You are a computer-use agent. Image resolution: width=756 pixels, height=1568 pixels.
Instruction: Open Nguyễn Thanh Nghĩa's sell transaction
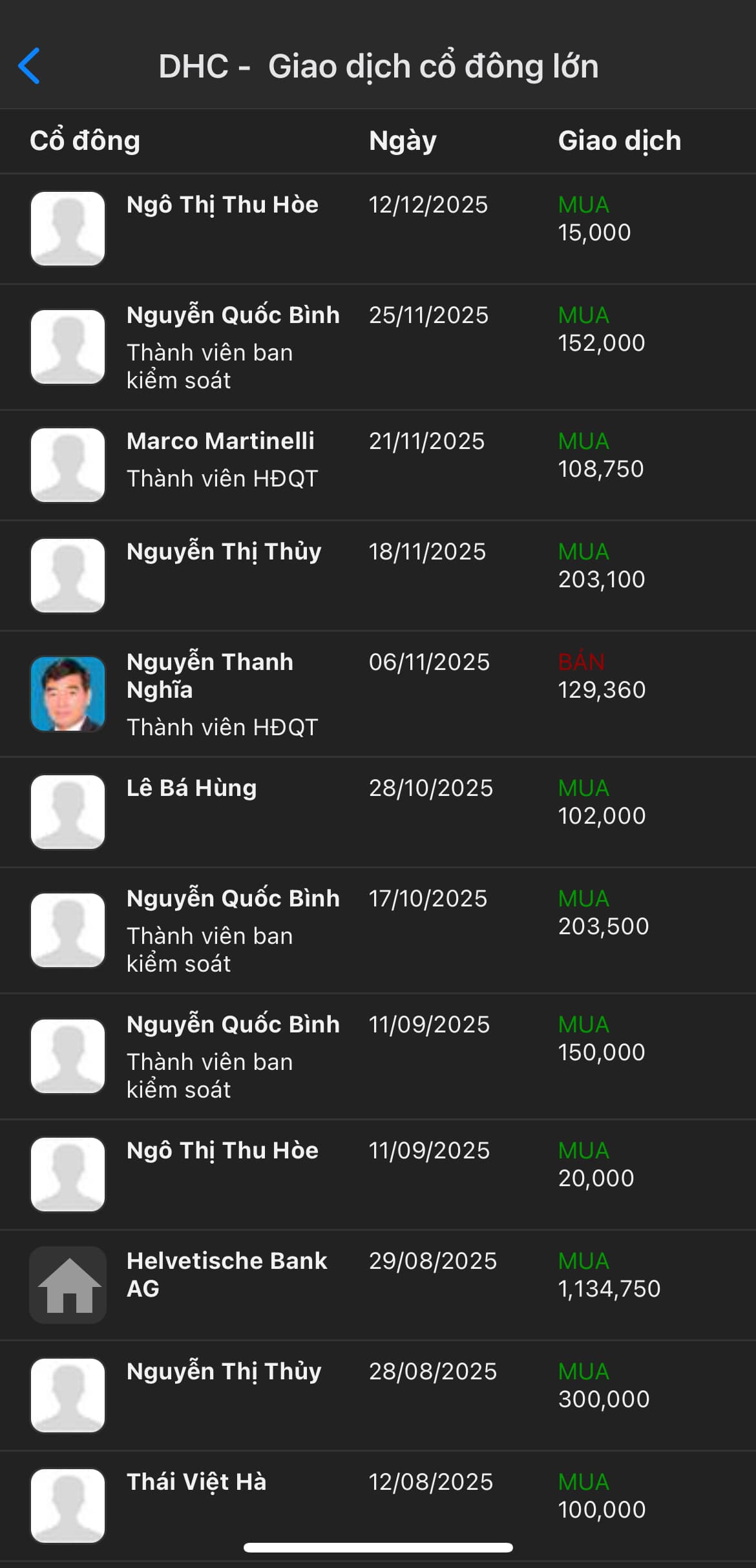tap(378, 694)
